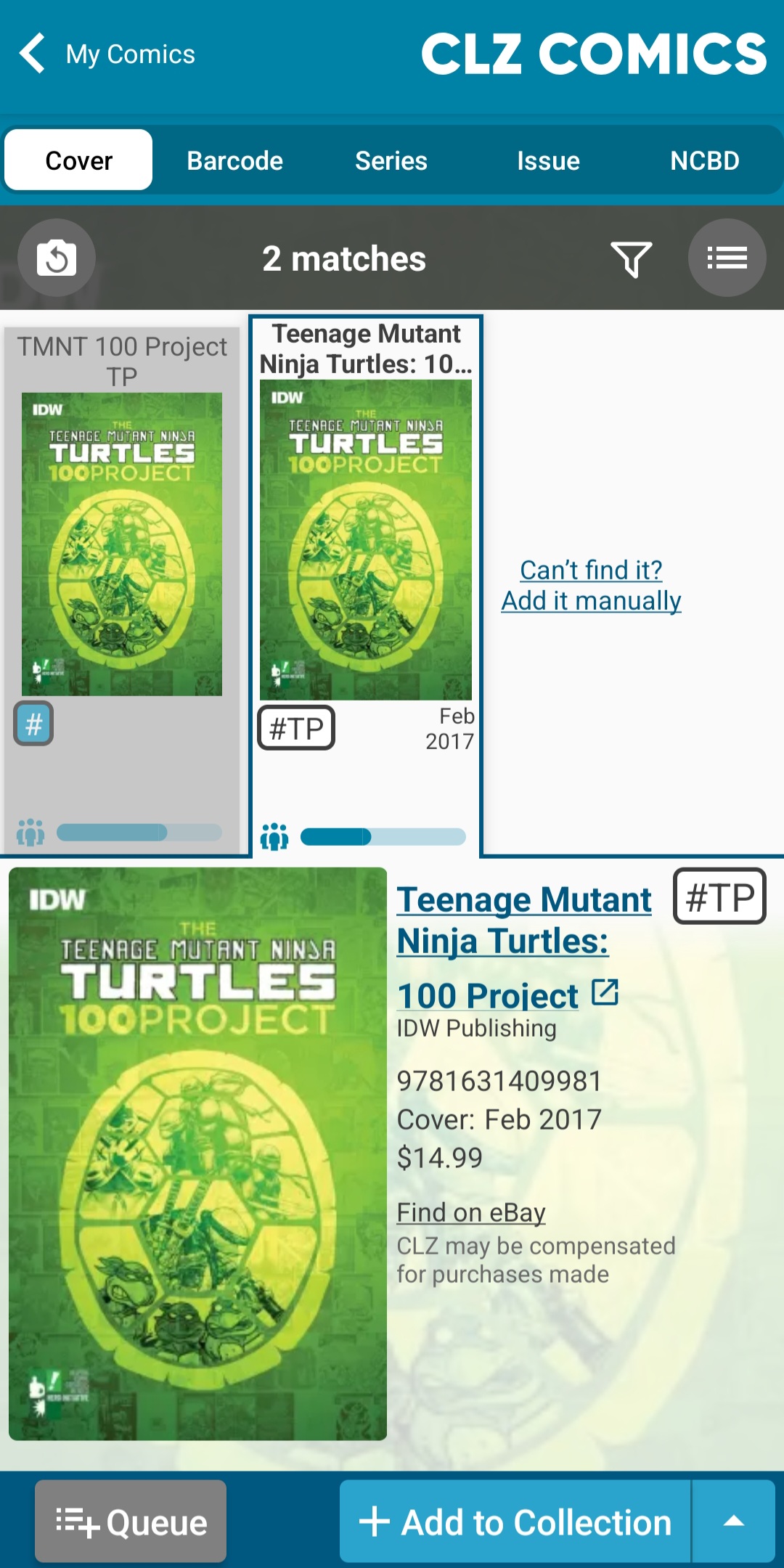Toggle the list view button
Image resolution: width=784 pixels, height=1568 pixels.
[727, 258]
